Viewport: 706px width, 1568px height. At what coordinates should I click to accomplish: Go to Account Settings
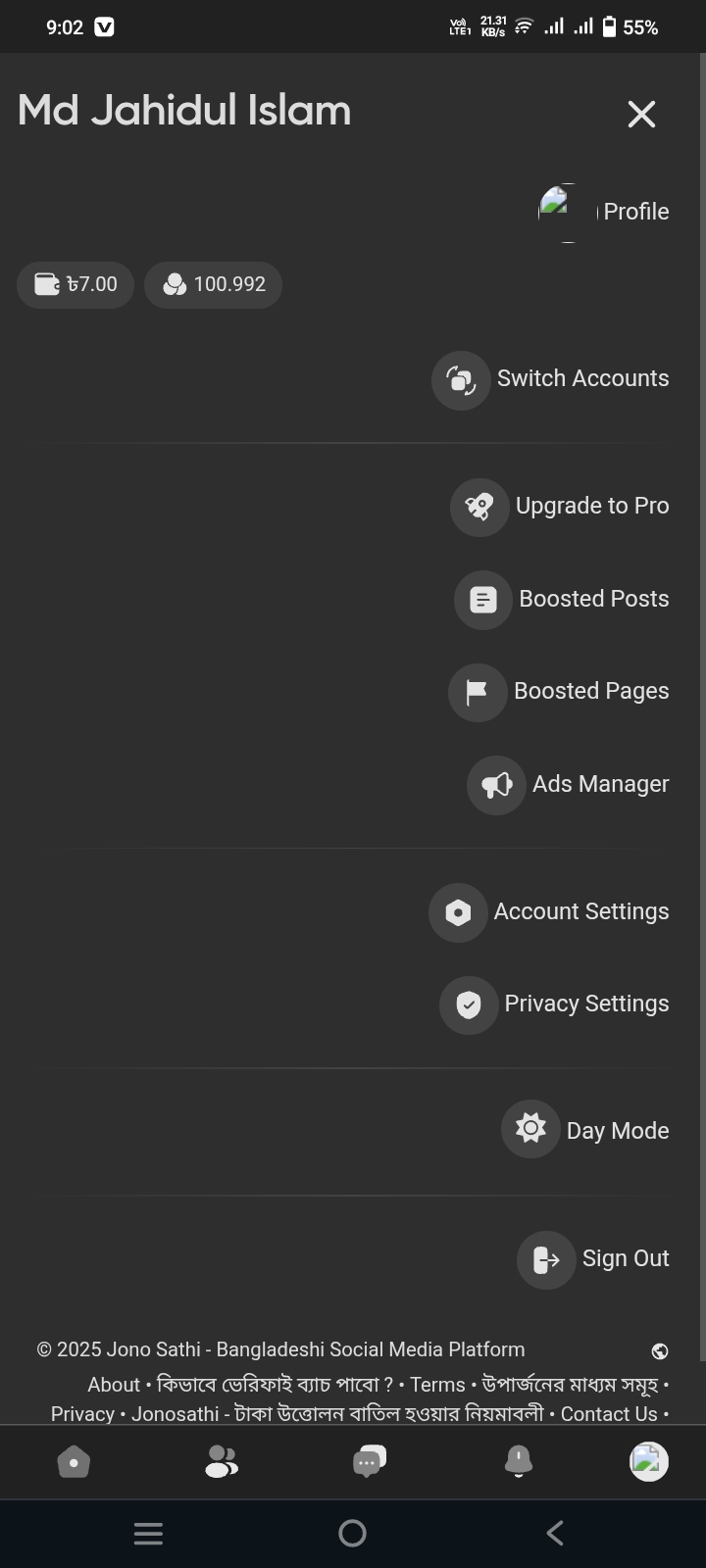(x=549, y=912)
